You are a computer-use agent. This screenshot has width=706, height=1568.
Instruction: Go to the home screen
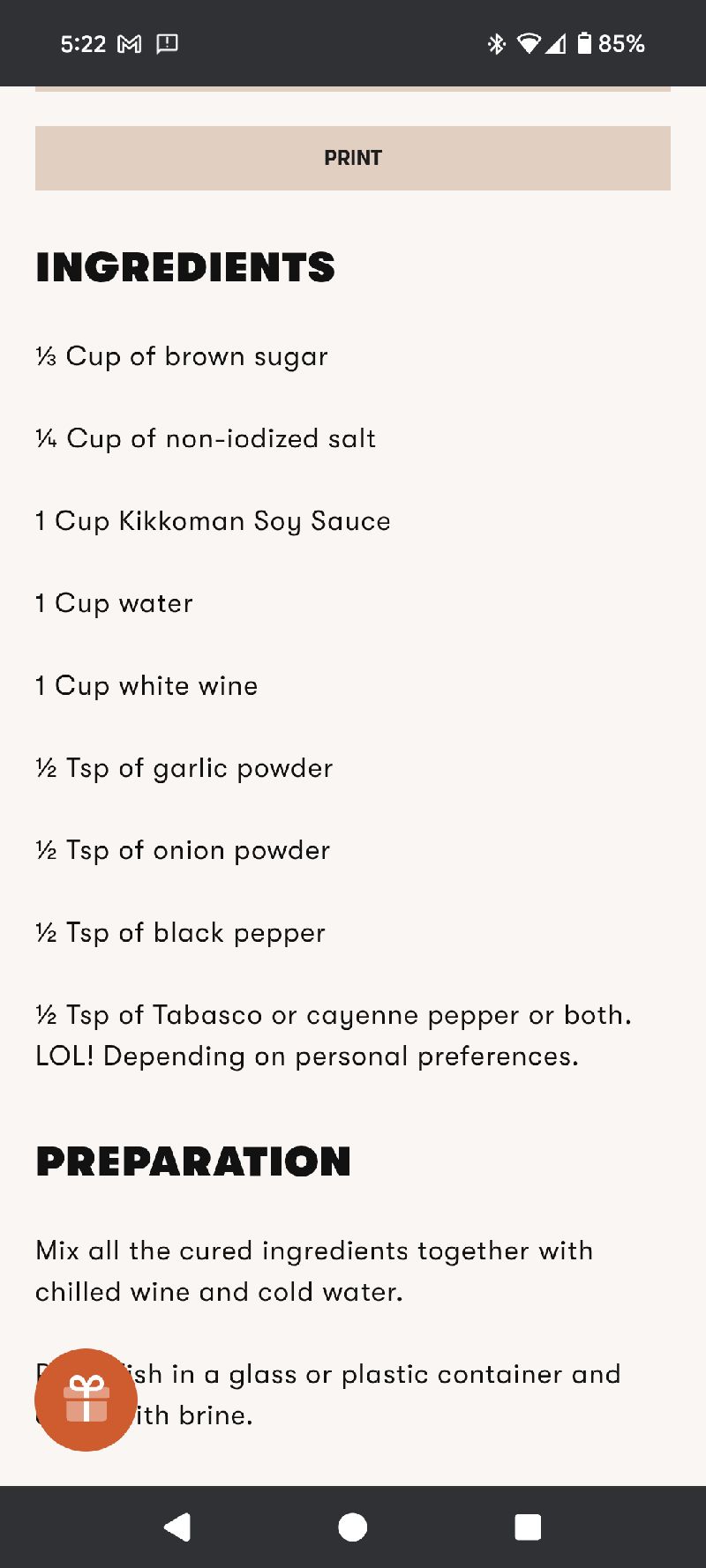coord(353,1527)
